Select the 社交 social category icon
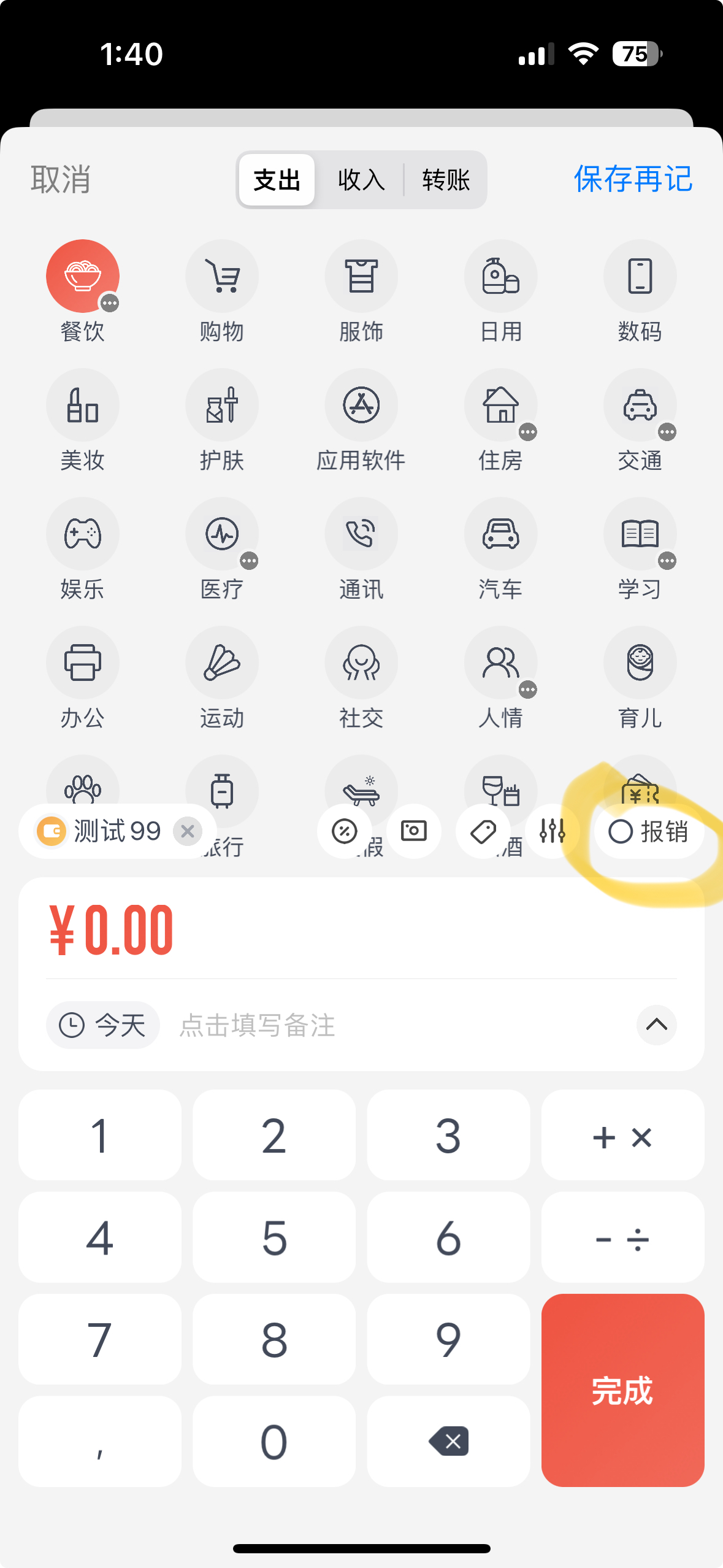 coord(361,663)
